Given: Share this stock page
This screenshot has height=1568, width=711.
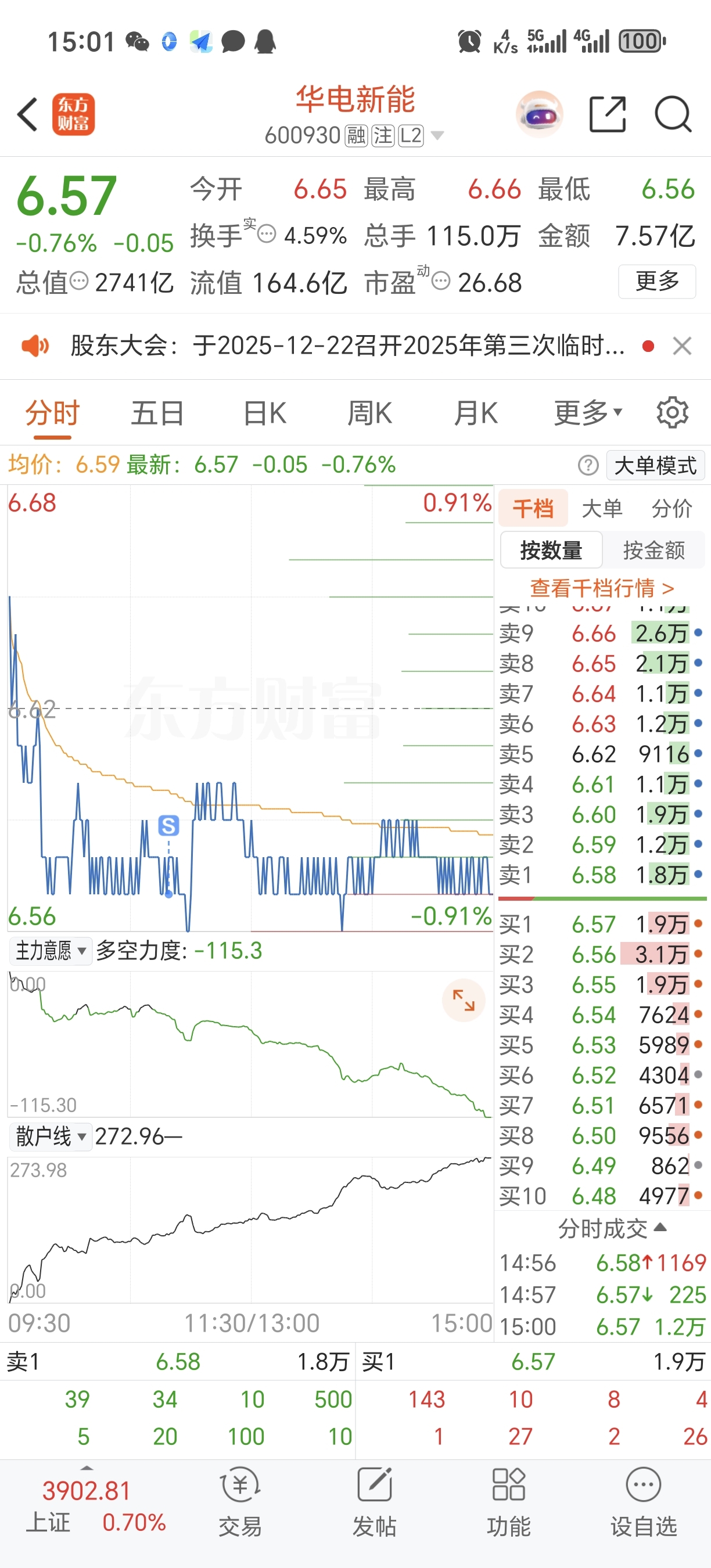Looking at the screenshot, I should click(x=608, y=114).
